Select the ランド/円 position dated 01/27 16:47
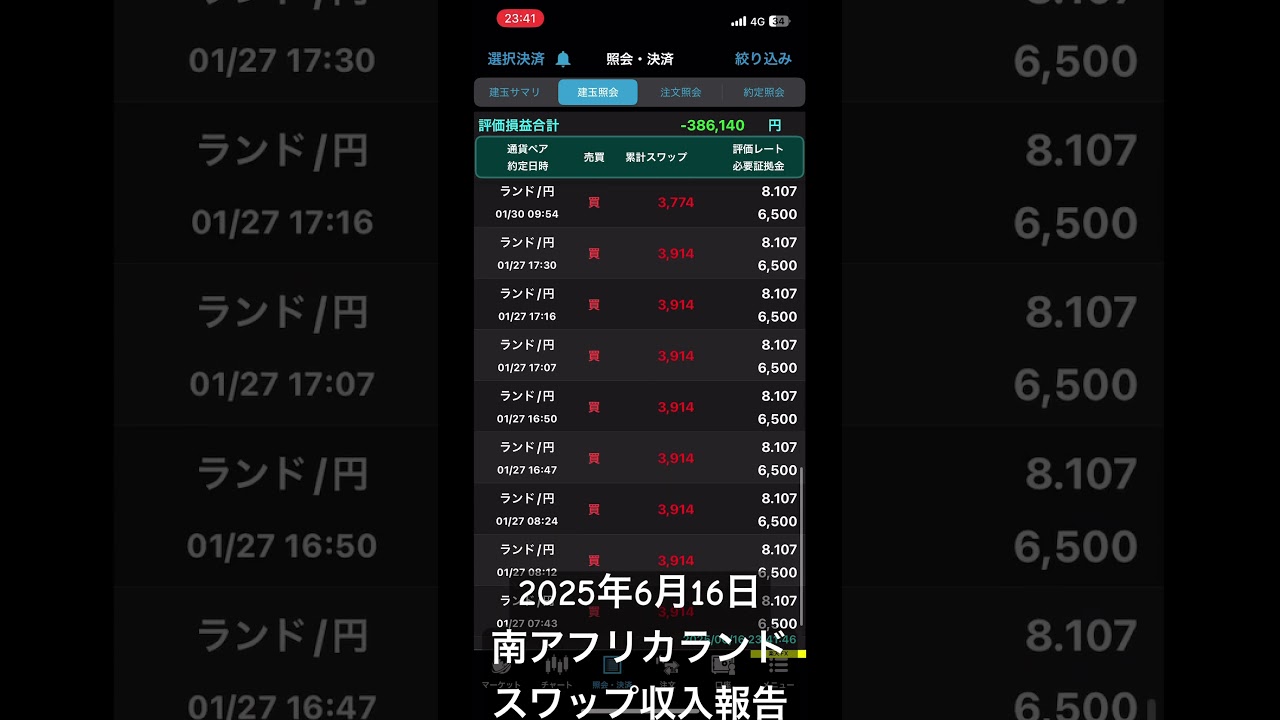This screenshot has width=1280, height=720. click(x=639, y=458)
